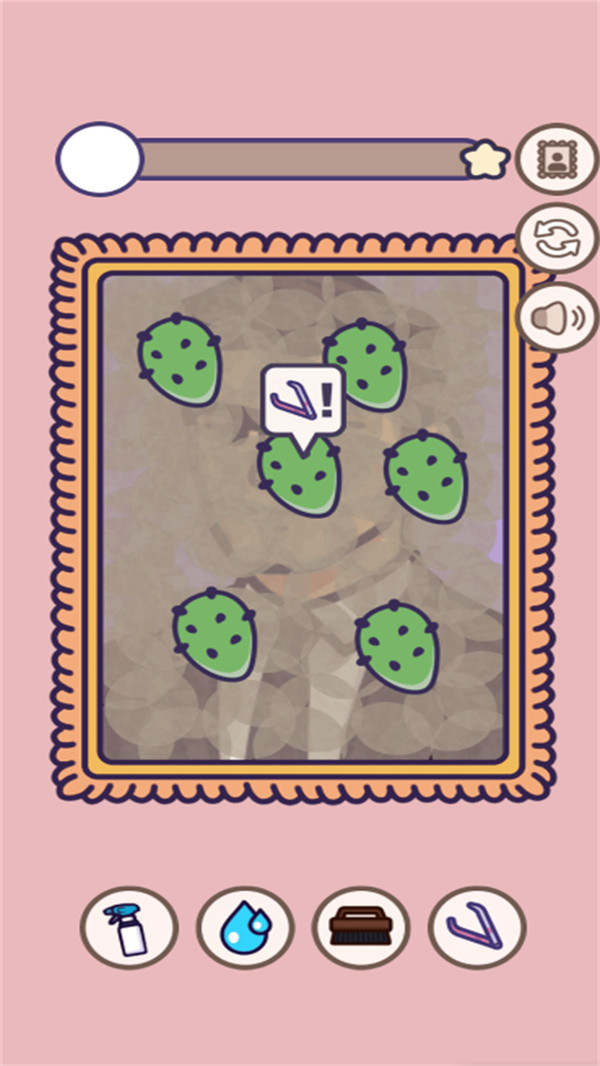This screenshot has height=1066, width=600.
Task: Choose the tweezers tool
Action: [477, 927]
